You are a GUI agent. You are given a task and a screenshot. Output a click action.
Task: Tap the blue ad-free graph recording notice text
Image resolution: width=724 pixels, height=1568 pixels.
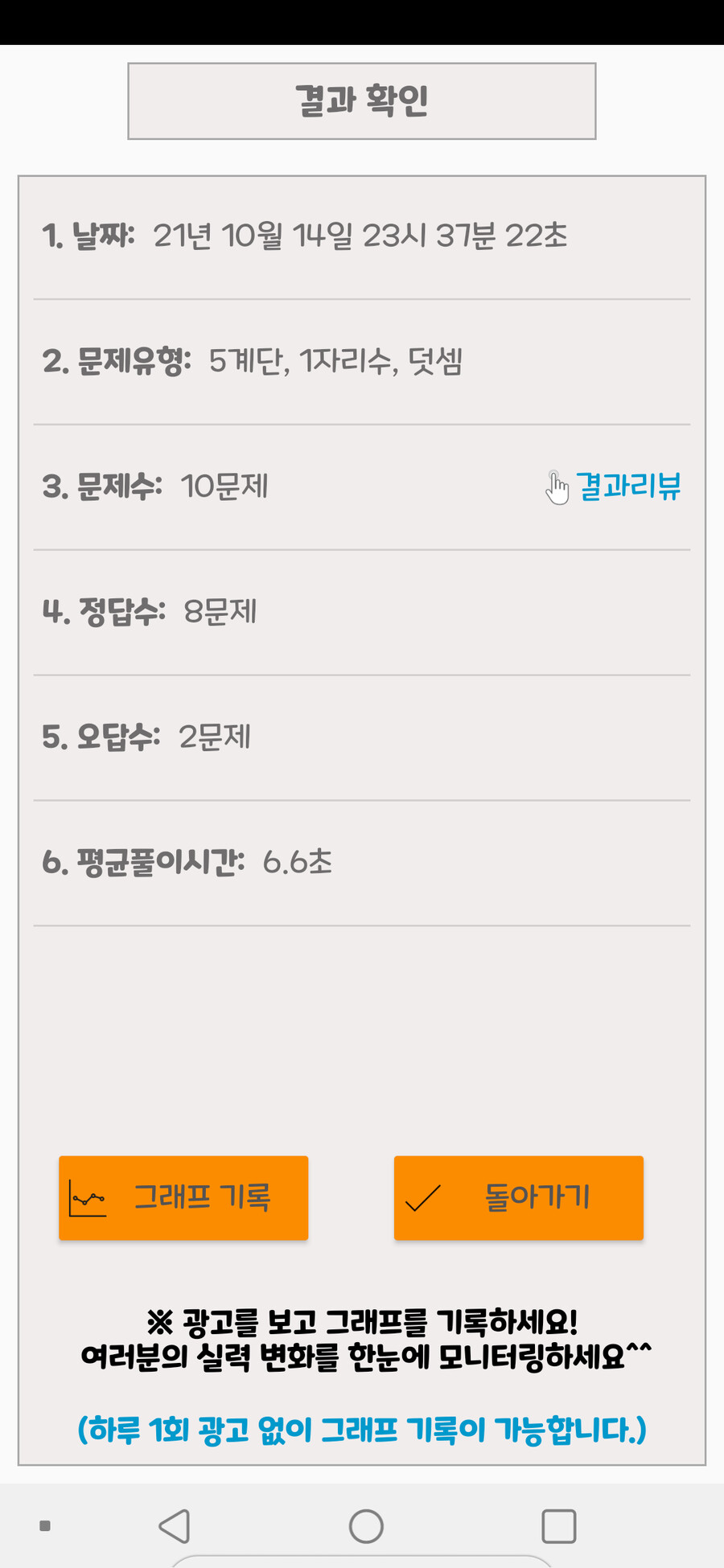362,1430
